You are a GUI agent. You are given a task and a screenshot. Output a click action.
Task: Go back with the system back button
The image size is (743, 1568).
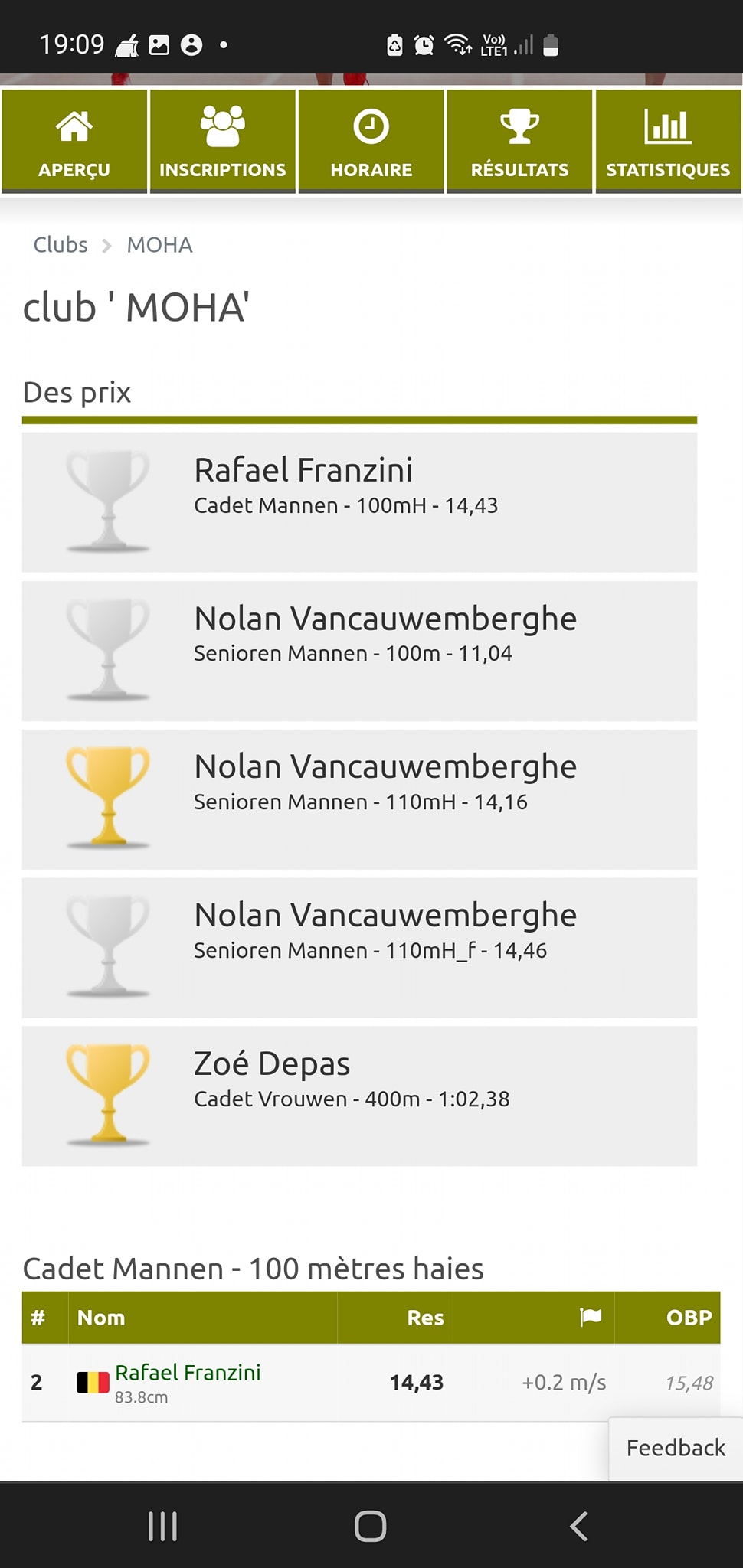(x=579, y=1526)
